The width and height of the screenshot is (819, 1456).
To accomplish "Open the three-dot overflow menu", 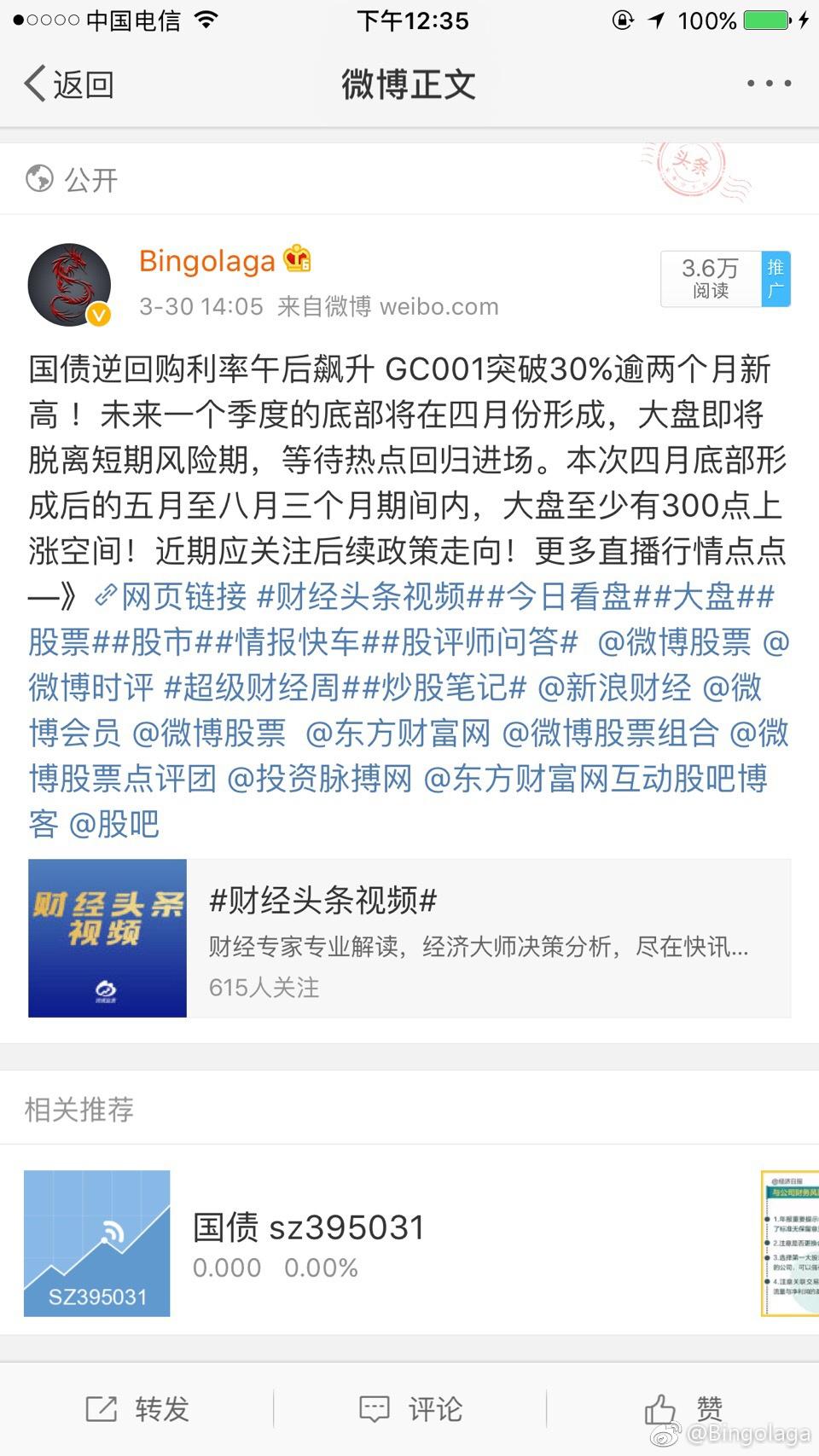I will (x=769, y=84).
